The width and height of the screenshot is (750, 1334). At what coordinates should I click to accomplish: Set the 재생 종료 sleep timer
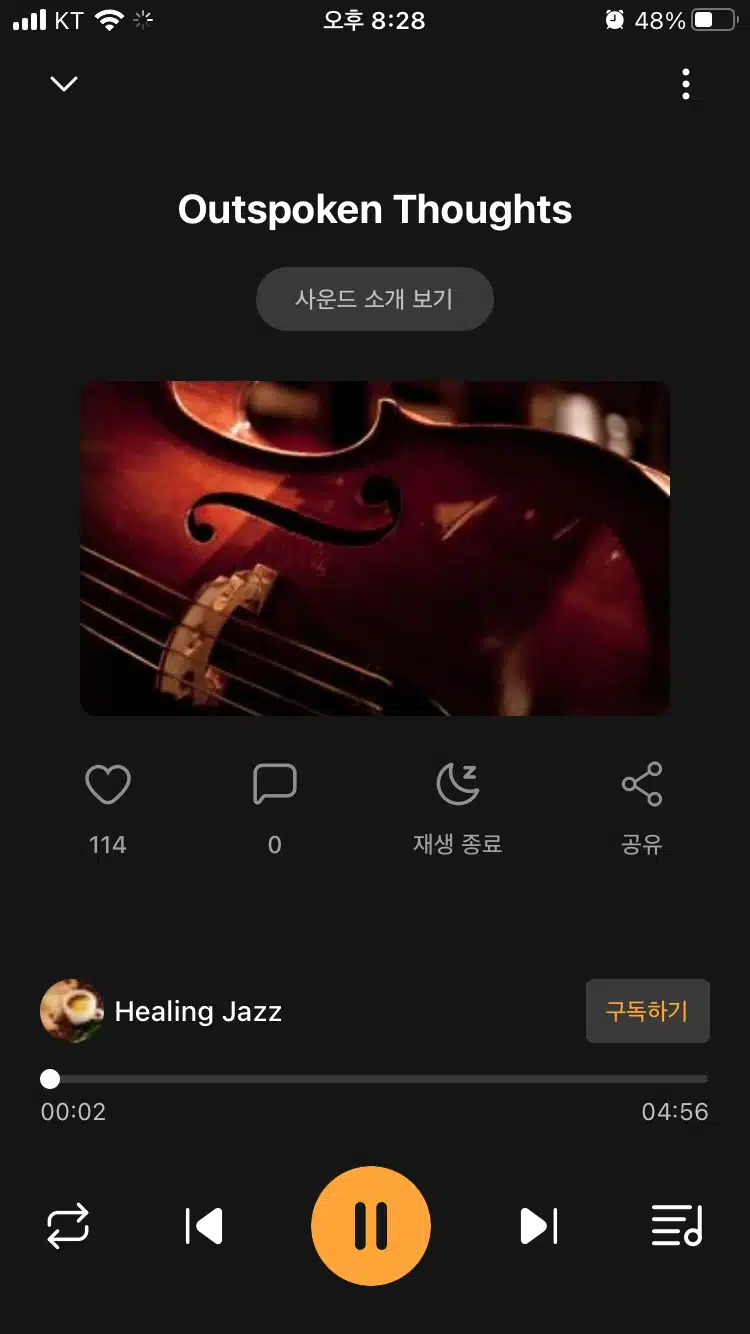click(458, 784)
